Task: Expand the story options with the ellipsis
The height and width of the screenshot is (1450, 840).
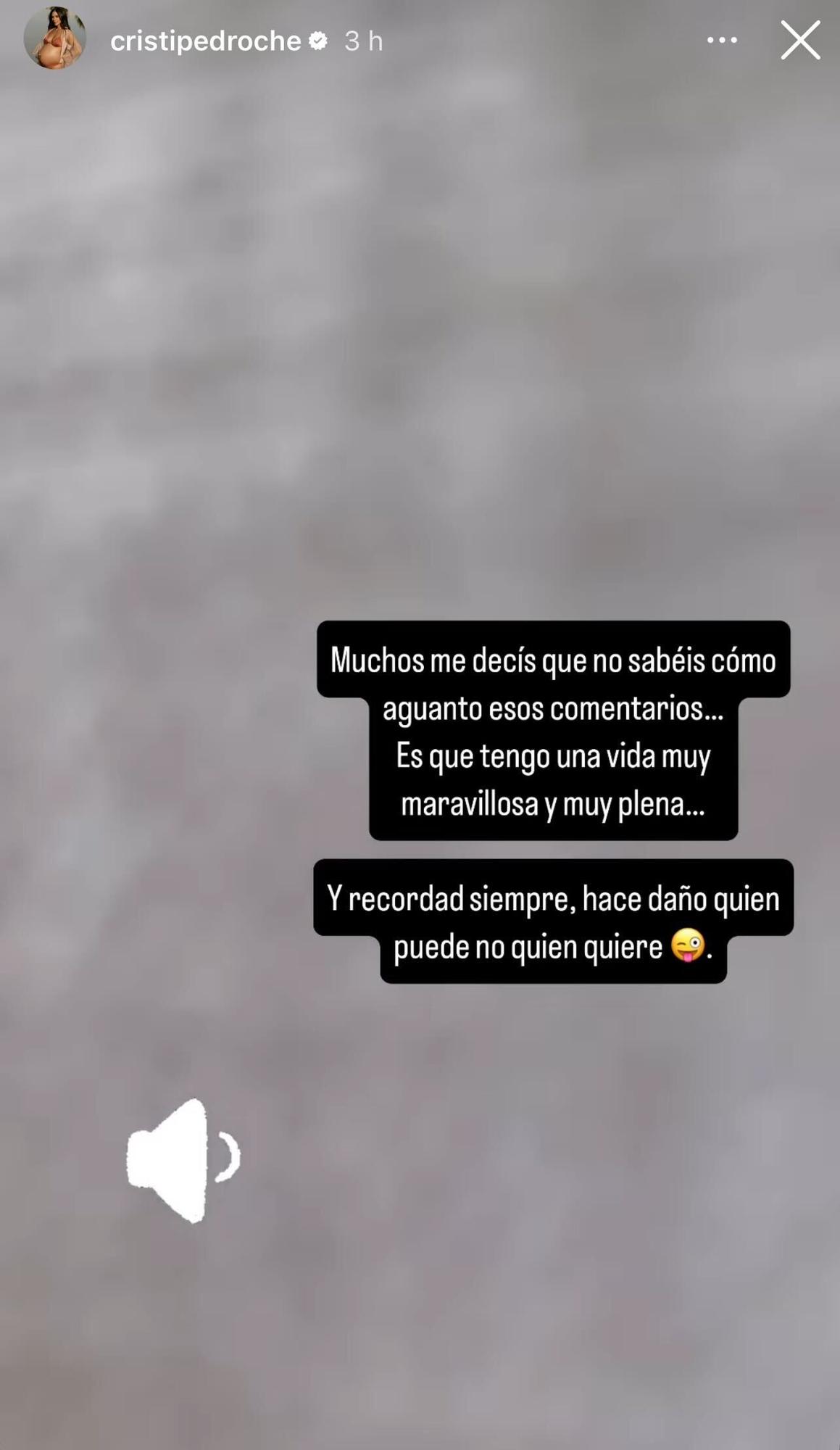Action: pyautogui.click(x=722, y=41)
